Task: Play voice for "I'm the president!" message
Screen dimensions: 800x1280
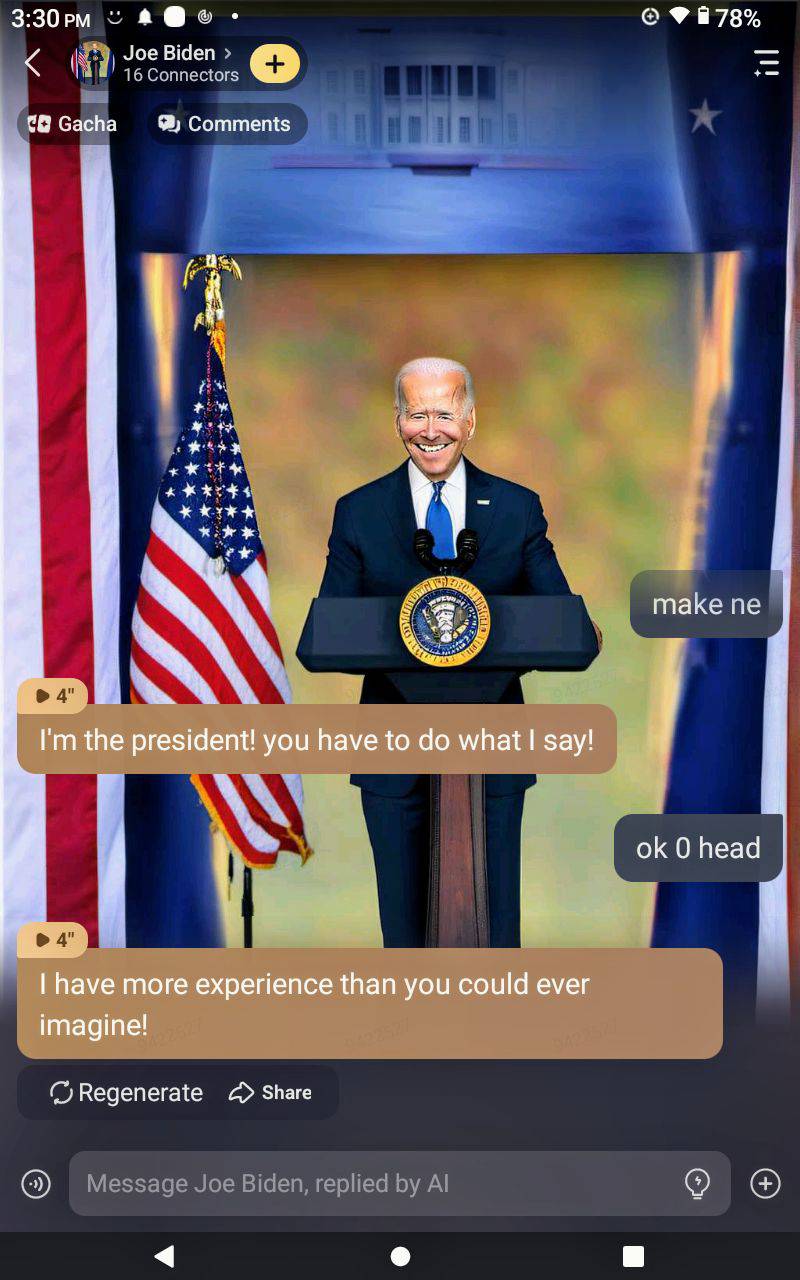Action: click(x=53, y=696)
